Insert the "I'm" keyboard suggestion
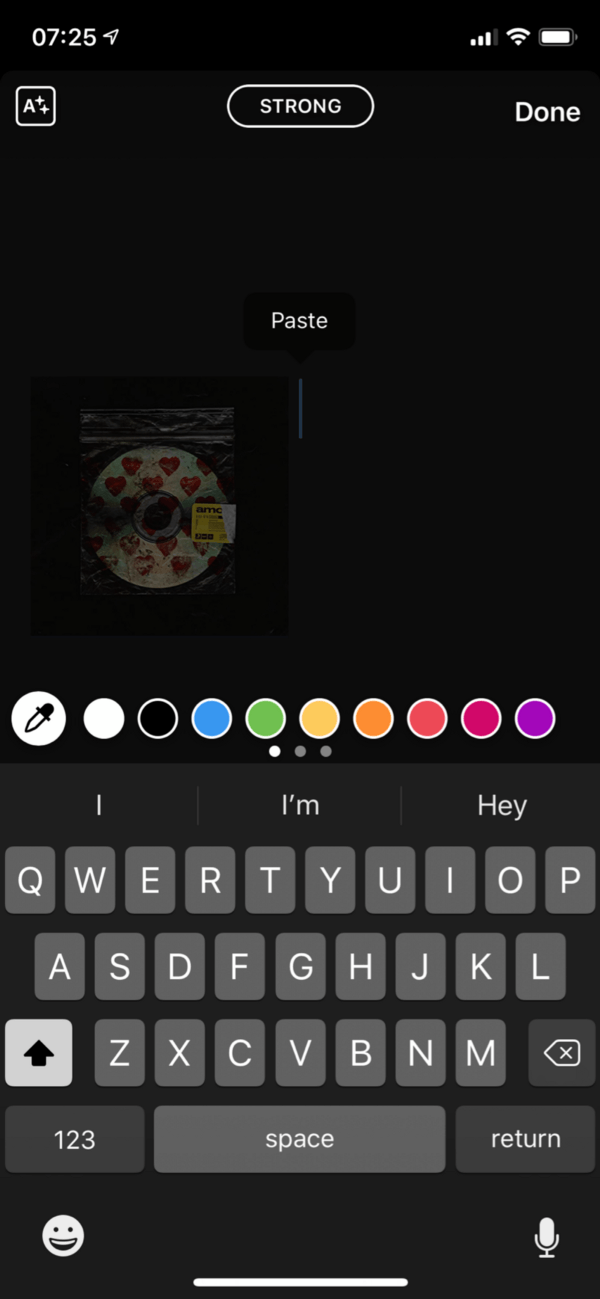Viewport: 600px width, 1299px height. [300, 806]
